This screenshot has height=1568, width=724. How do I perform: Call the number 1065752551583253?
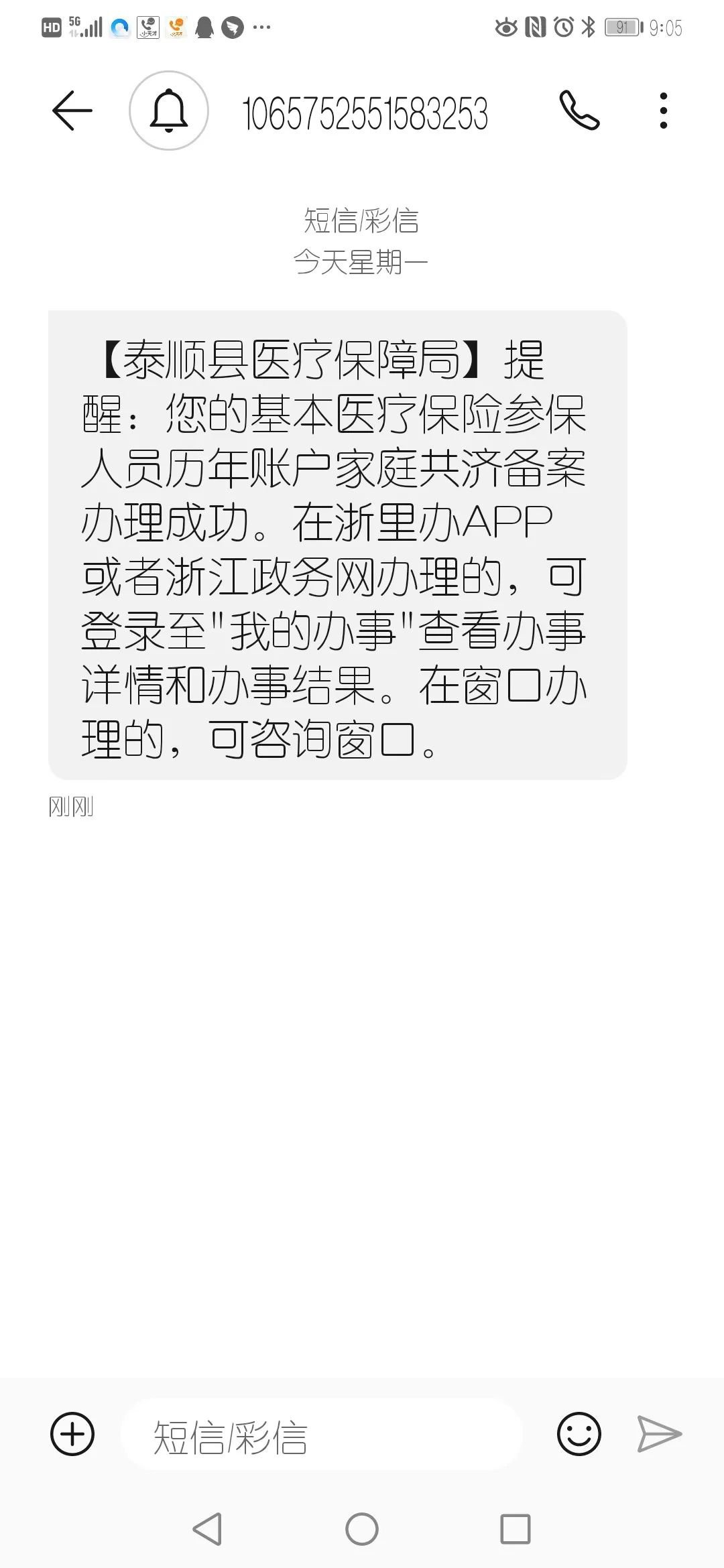(x=579, y=111)
